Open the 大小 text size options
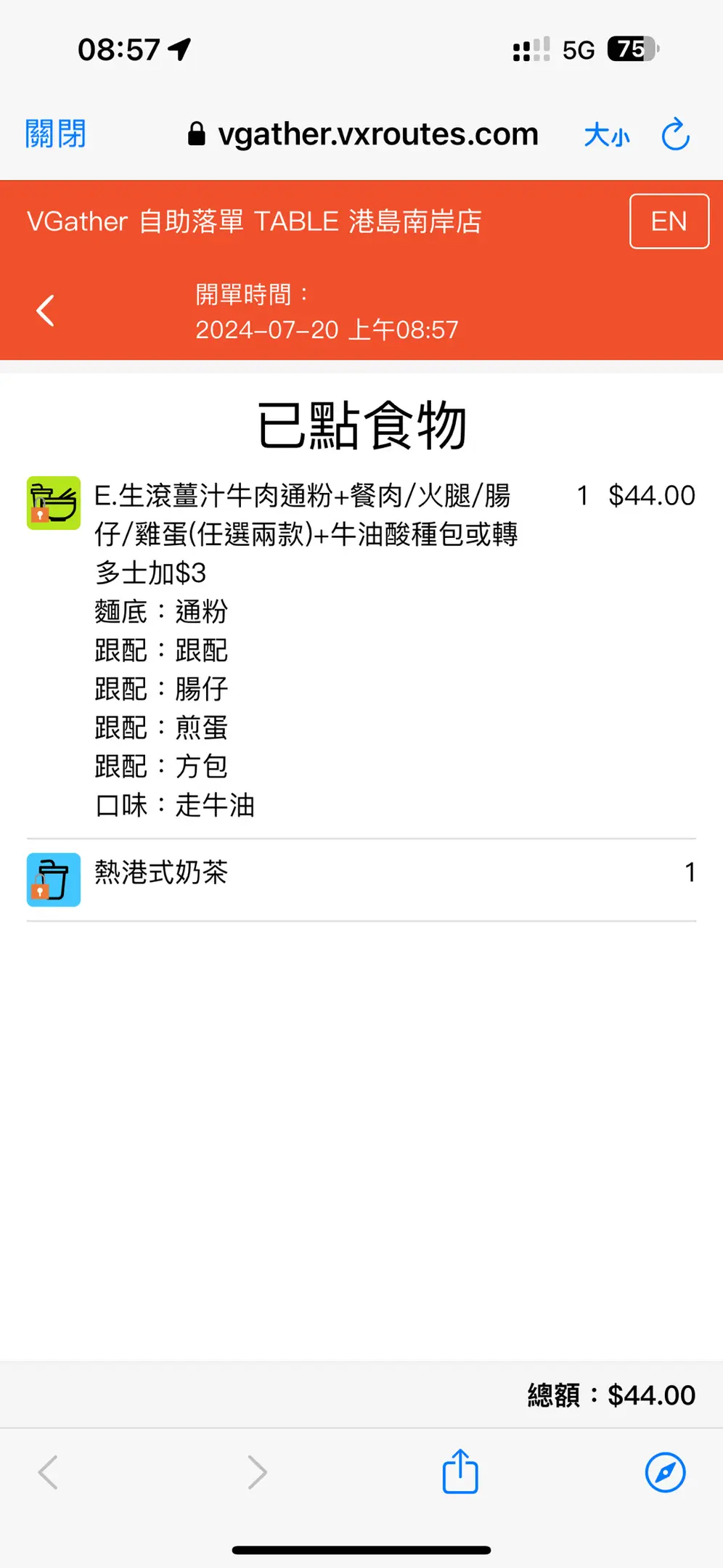The width and height of the screenshot is (723, 1568). point(606,135)
